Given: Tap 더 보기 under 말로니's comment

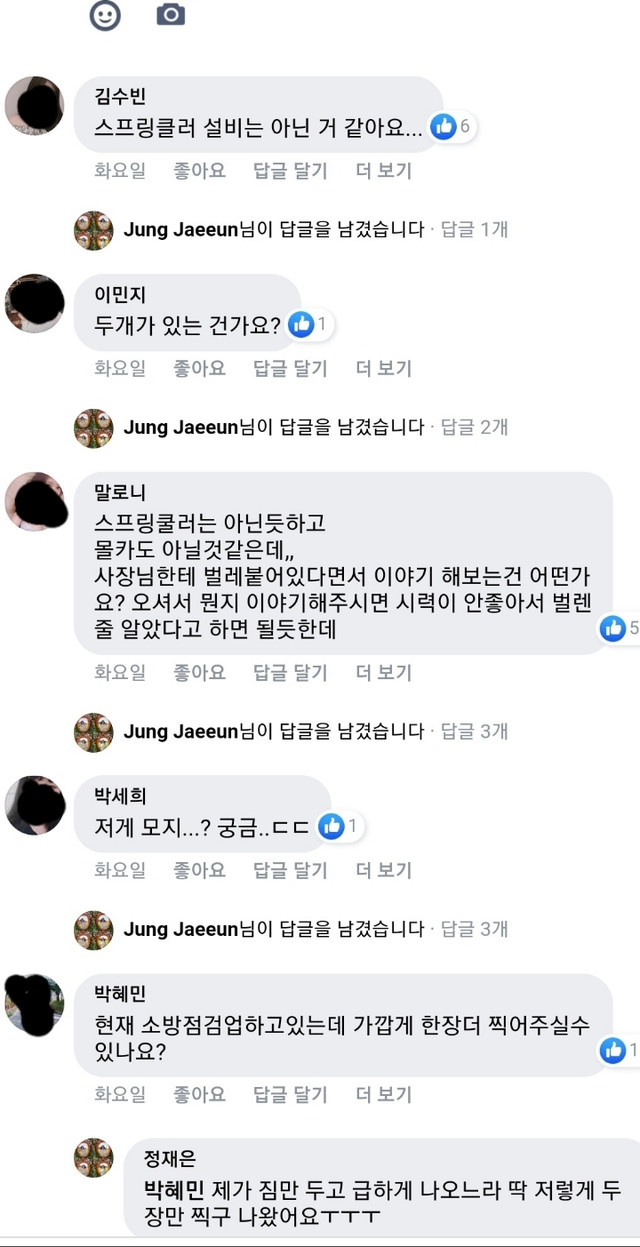Looking at the screenshot, I should click(x=384, y=673).
